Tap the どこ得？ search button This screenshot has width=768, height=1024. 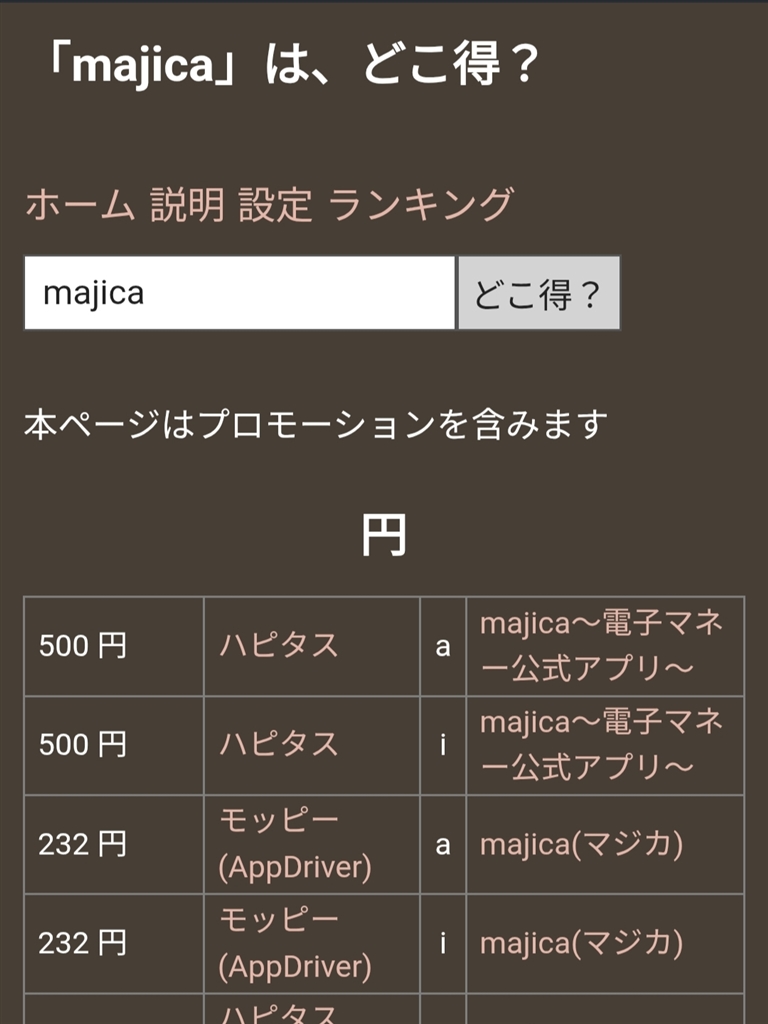[x=538, y=293]
